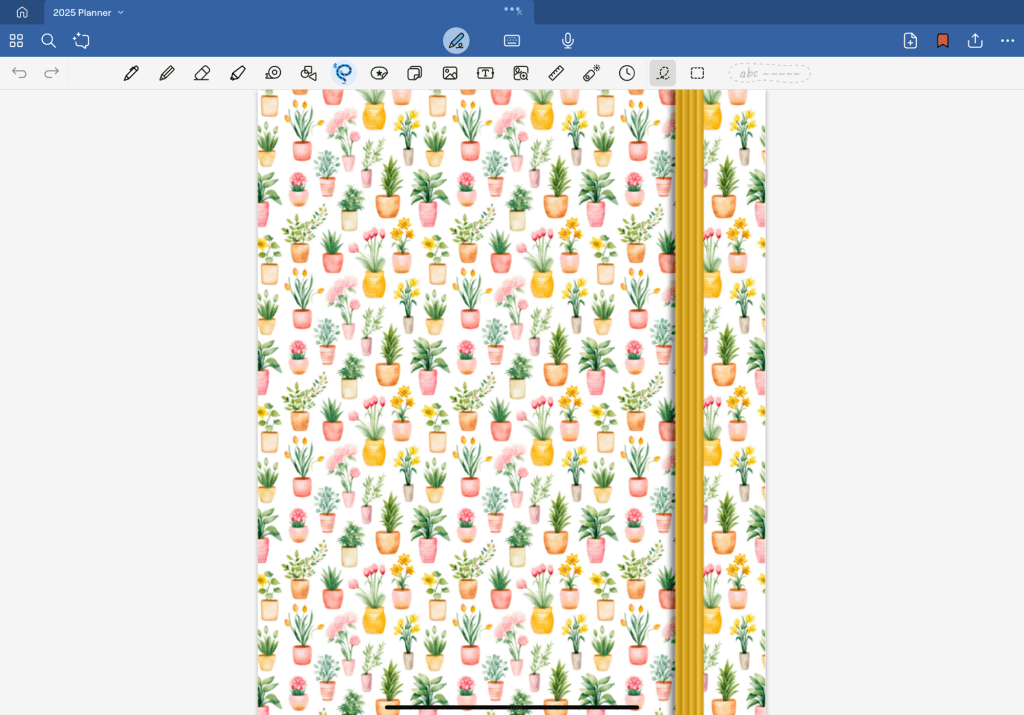The width and height of the screenshot is (1024, 715).
Task: Bookmark the current page
Action: coord(942,41)
